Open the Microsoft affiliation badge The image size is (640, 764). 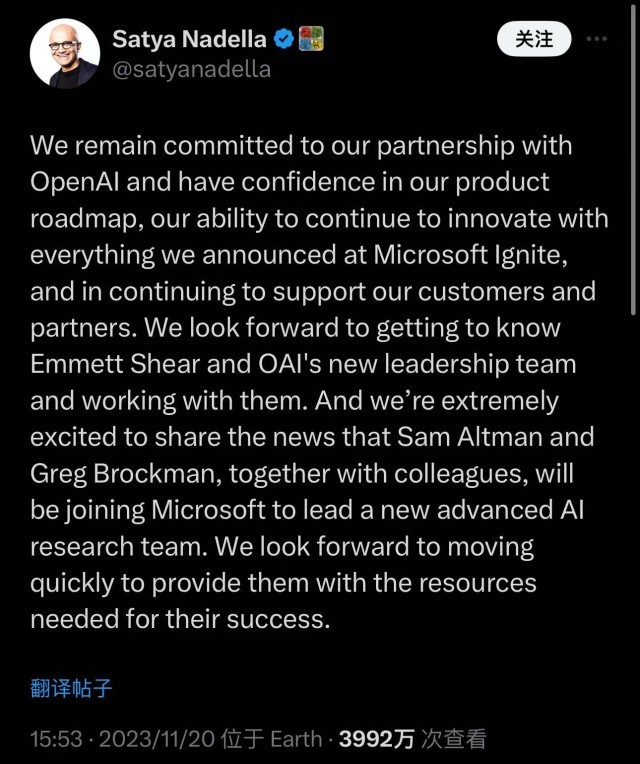(x=311, y=40)
